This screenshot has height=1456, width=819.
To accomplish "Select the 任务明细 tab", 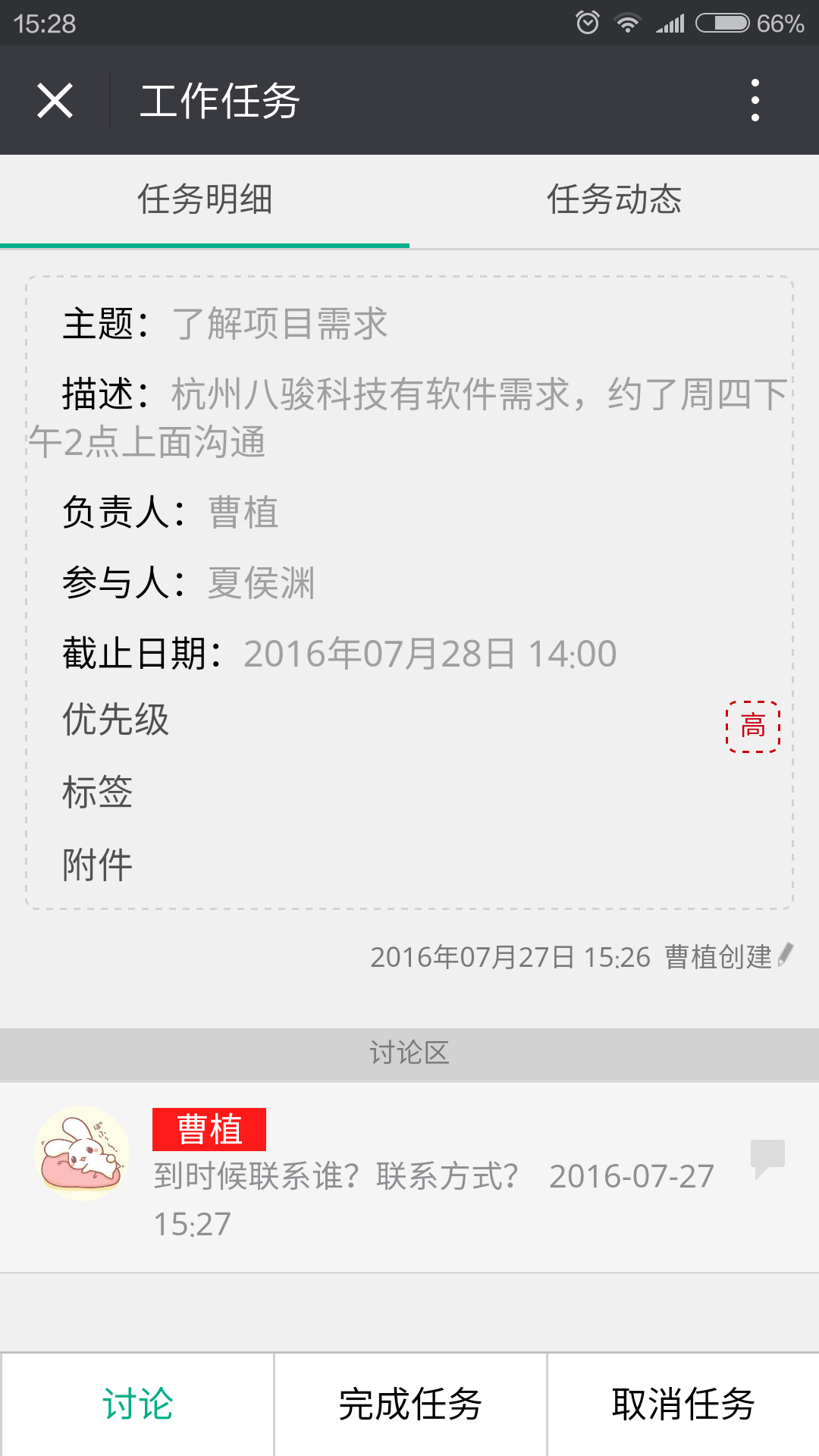I will [x=205, y=200].
